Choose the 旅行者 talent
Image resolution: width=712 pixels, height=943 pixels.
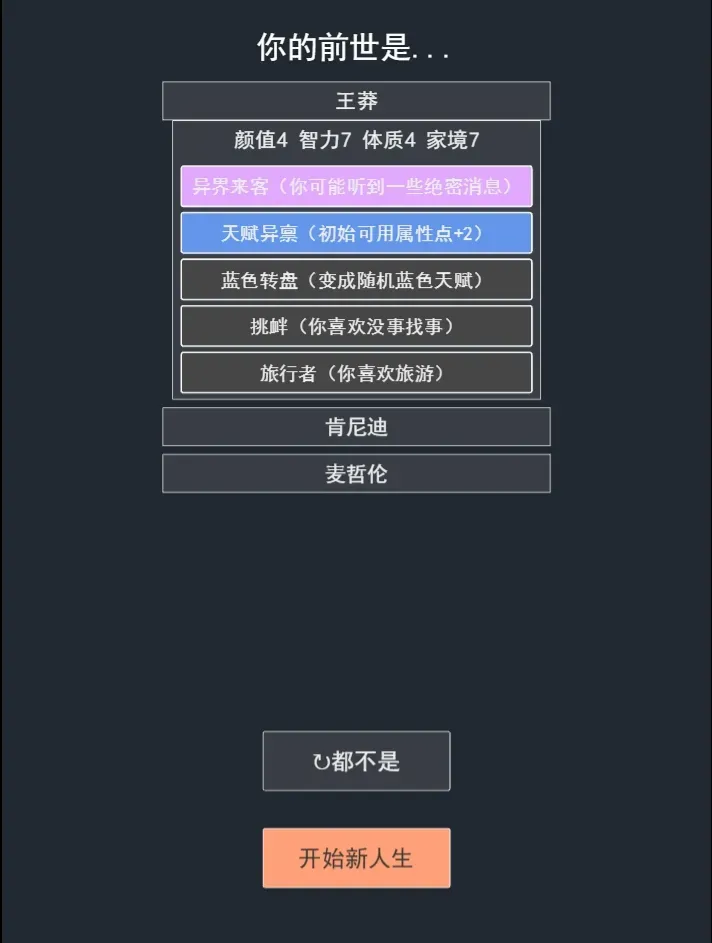[x=356, y=373]
